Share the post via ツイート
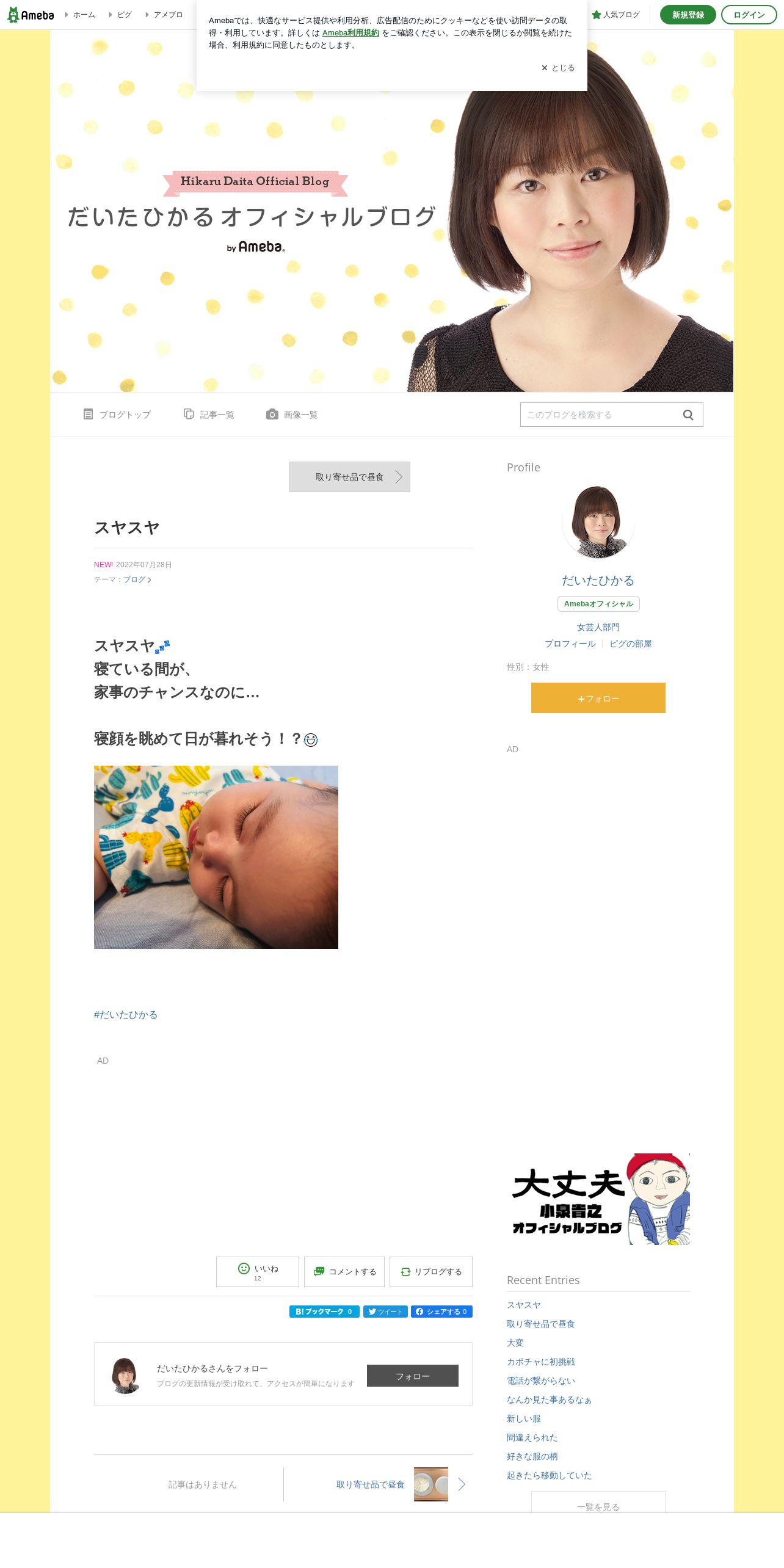The image size is (784, 1568). pyautogui.click(x=385, y=1312)
